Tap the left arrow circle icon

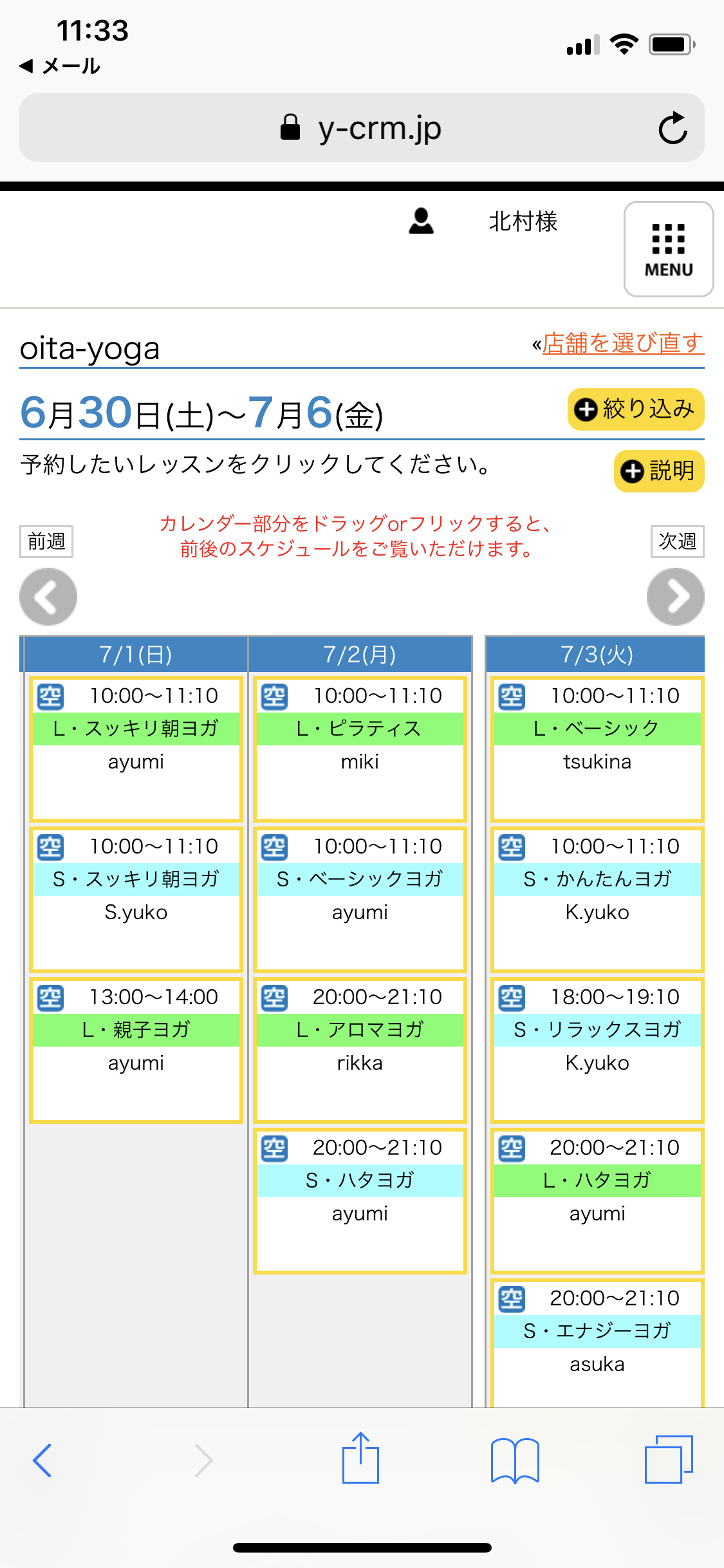(48, 597)
